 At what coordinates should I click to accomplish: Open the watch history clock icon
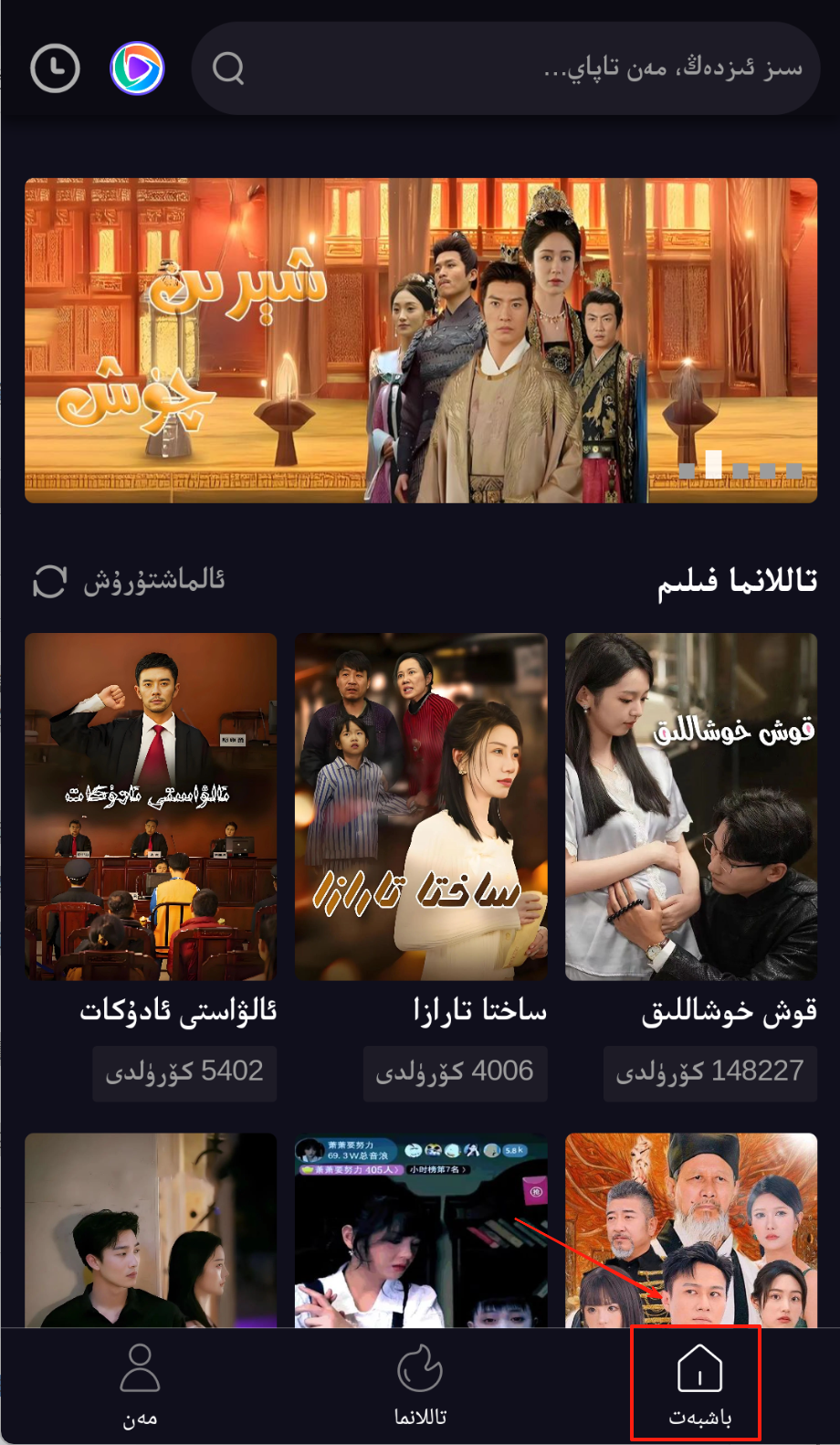point(55,69)
